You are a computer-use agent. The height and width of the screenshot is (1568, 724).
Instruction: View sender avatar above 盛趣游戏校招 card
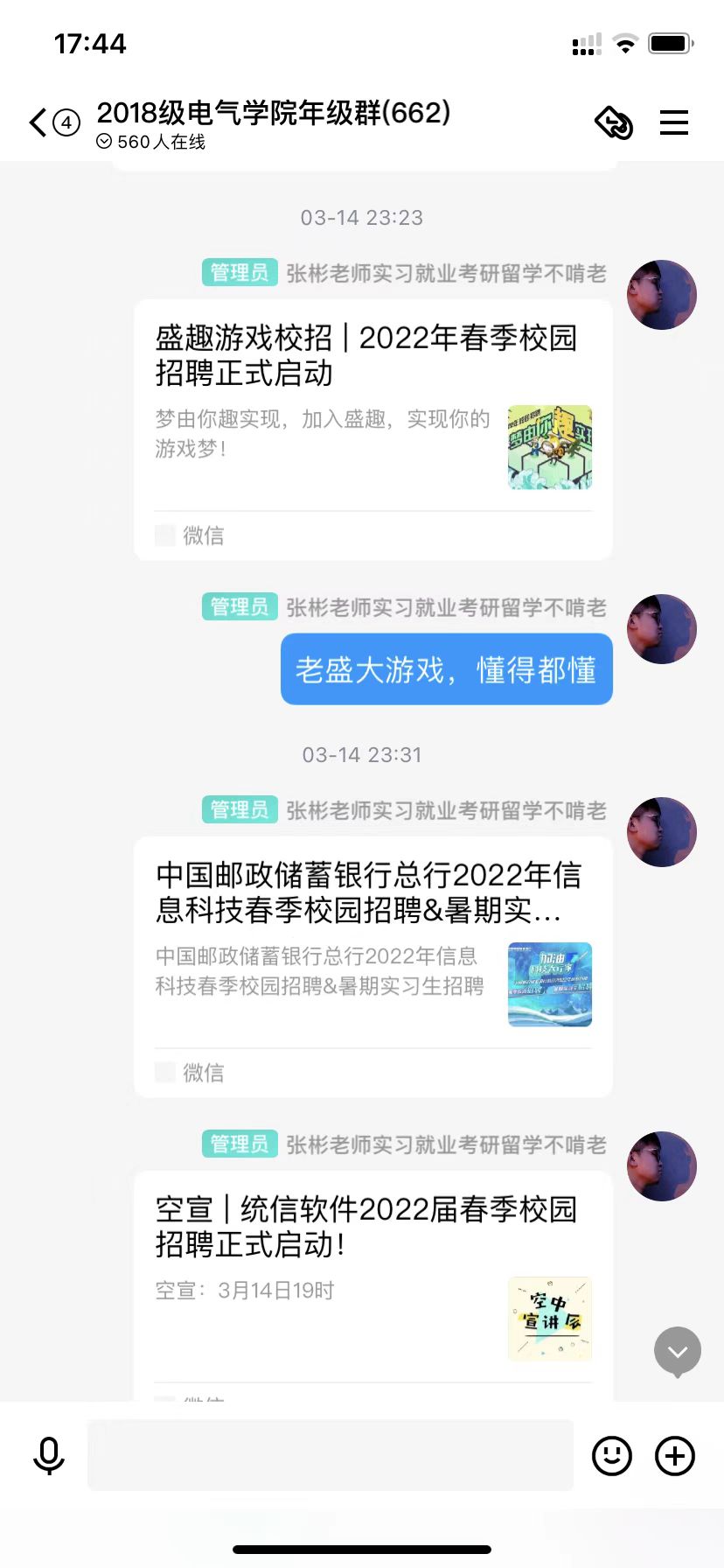pos(661,295)
